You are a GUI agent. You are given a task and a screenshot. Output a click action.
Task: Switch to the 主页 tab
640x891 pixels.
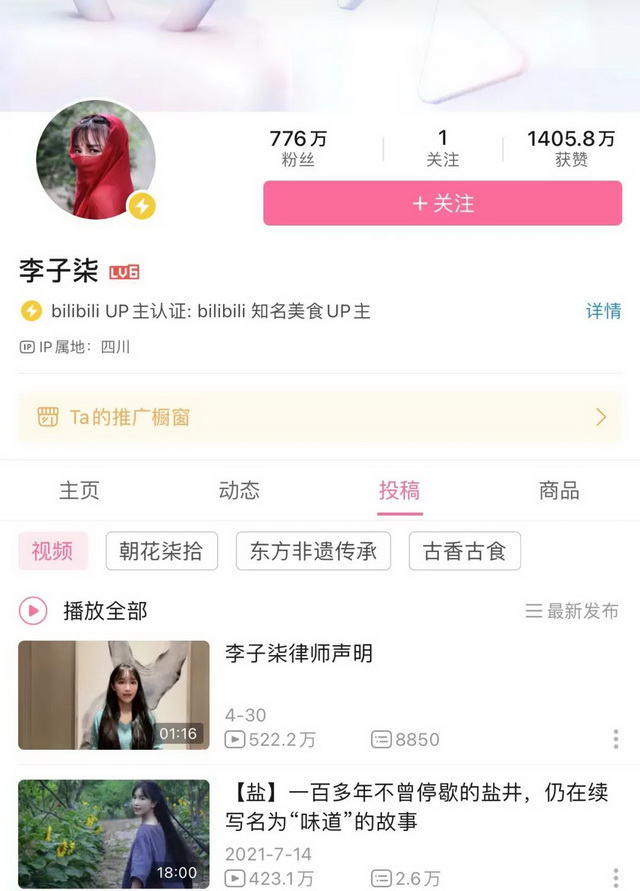80,490
